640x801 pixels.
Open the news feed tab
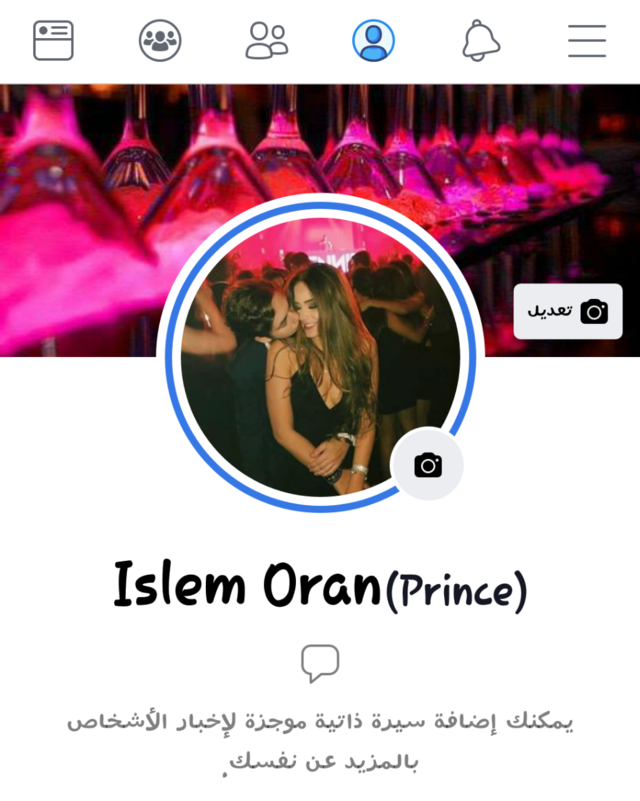pos(53,41)
